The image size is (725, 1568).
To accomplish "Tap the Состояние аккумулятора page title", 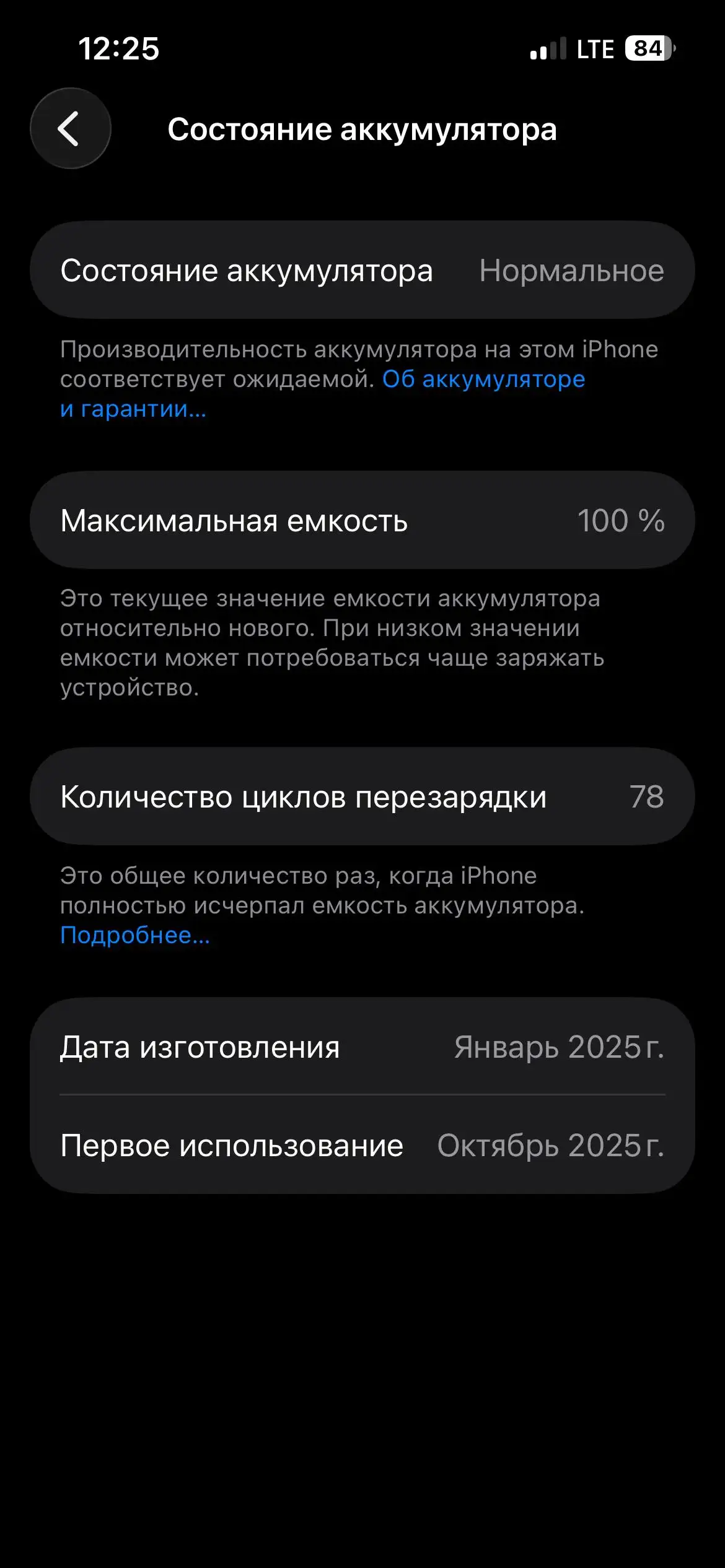I will click(x=362, y=130).
